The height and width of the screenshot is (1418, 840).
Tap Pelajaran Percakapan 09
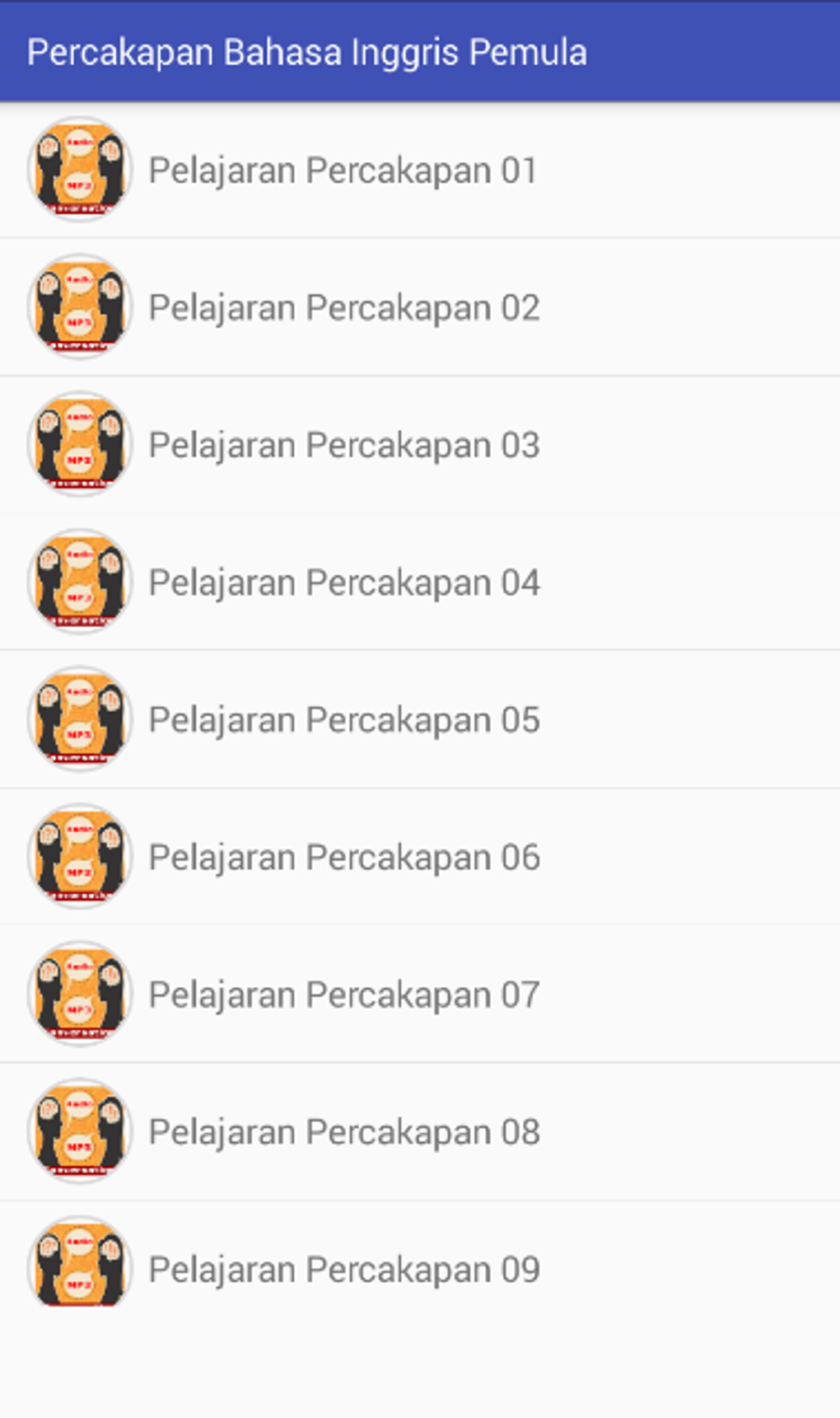coord(420,1269)
